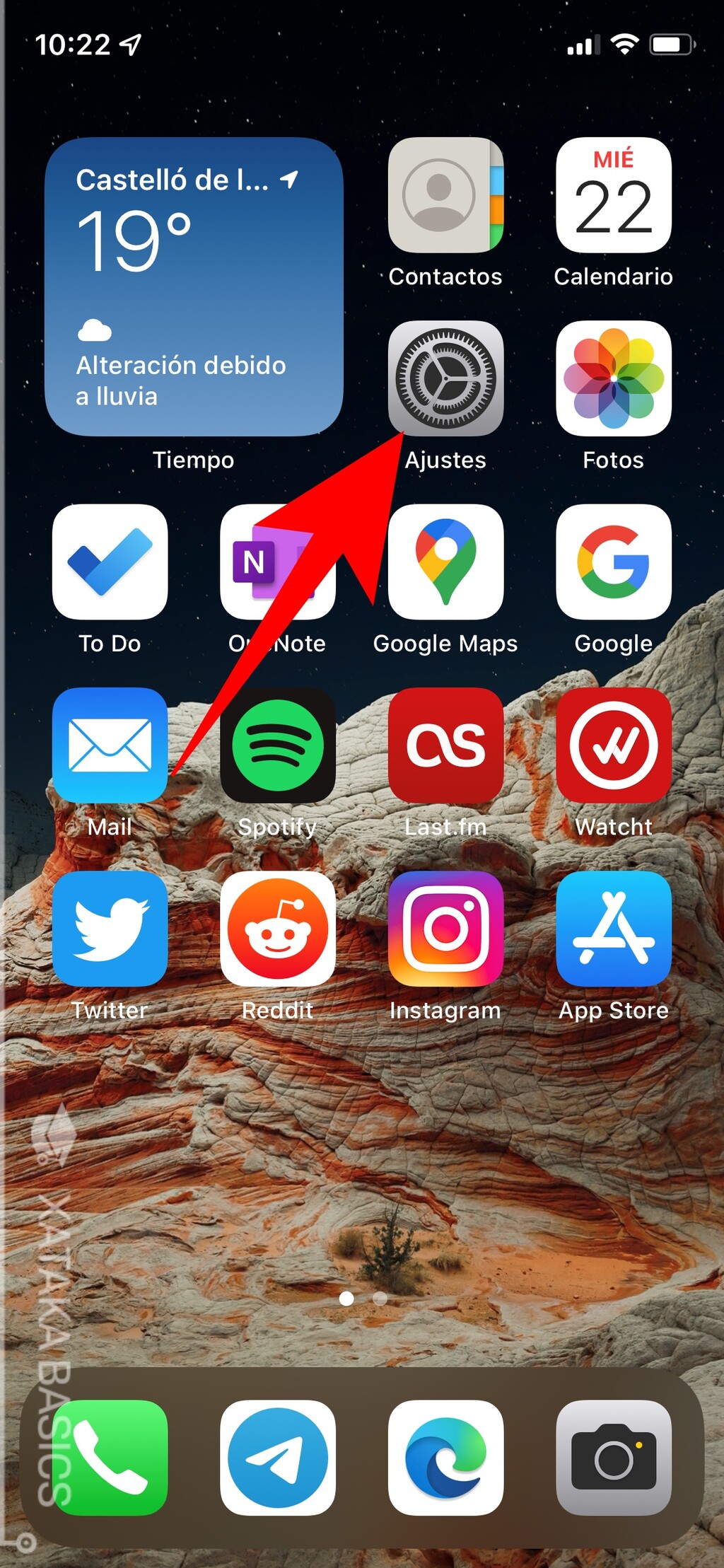Open Contactos
The width and height of the screenshot is (724, 1568).
pos(446,196)
